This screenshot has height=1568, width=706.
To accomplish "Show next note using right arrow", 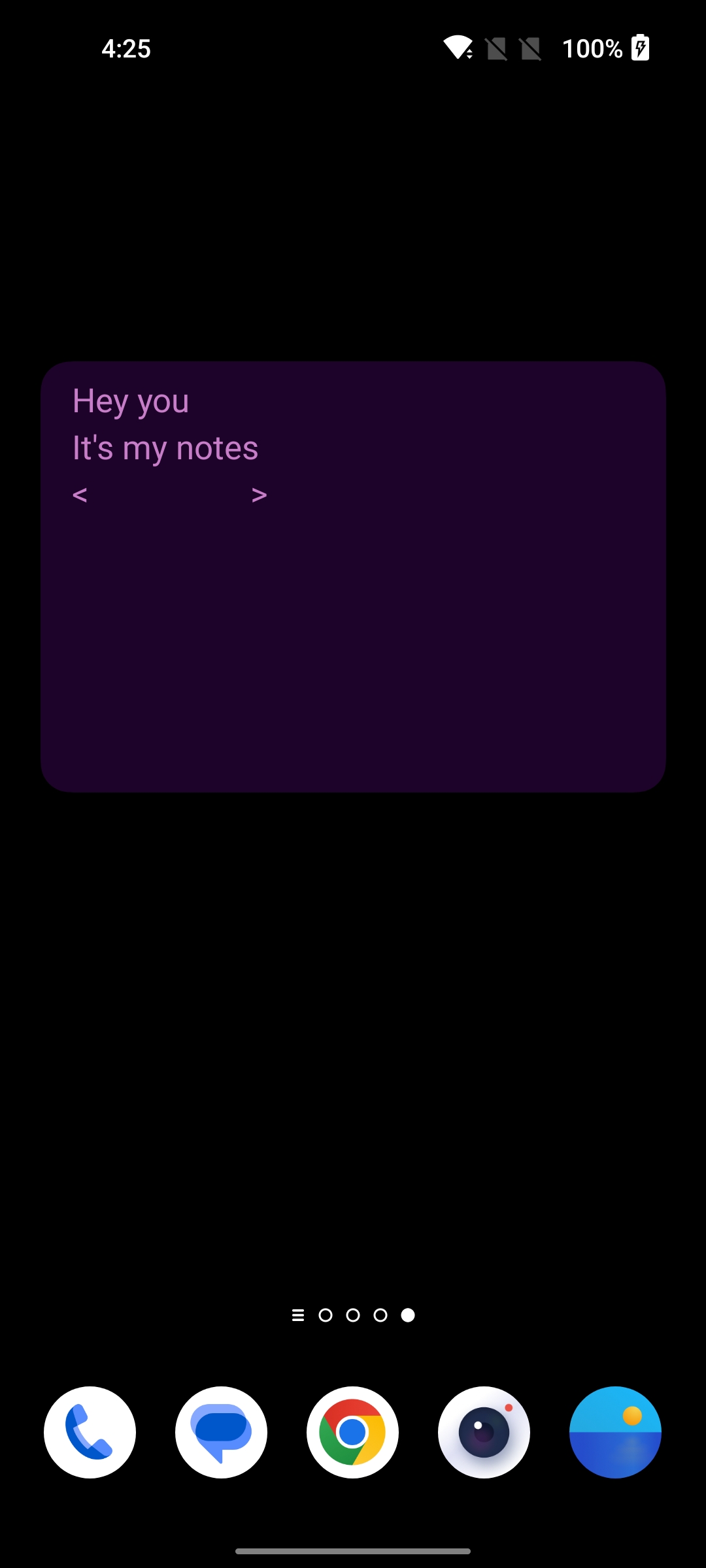I will click(x=259, y=495).
